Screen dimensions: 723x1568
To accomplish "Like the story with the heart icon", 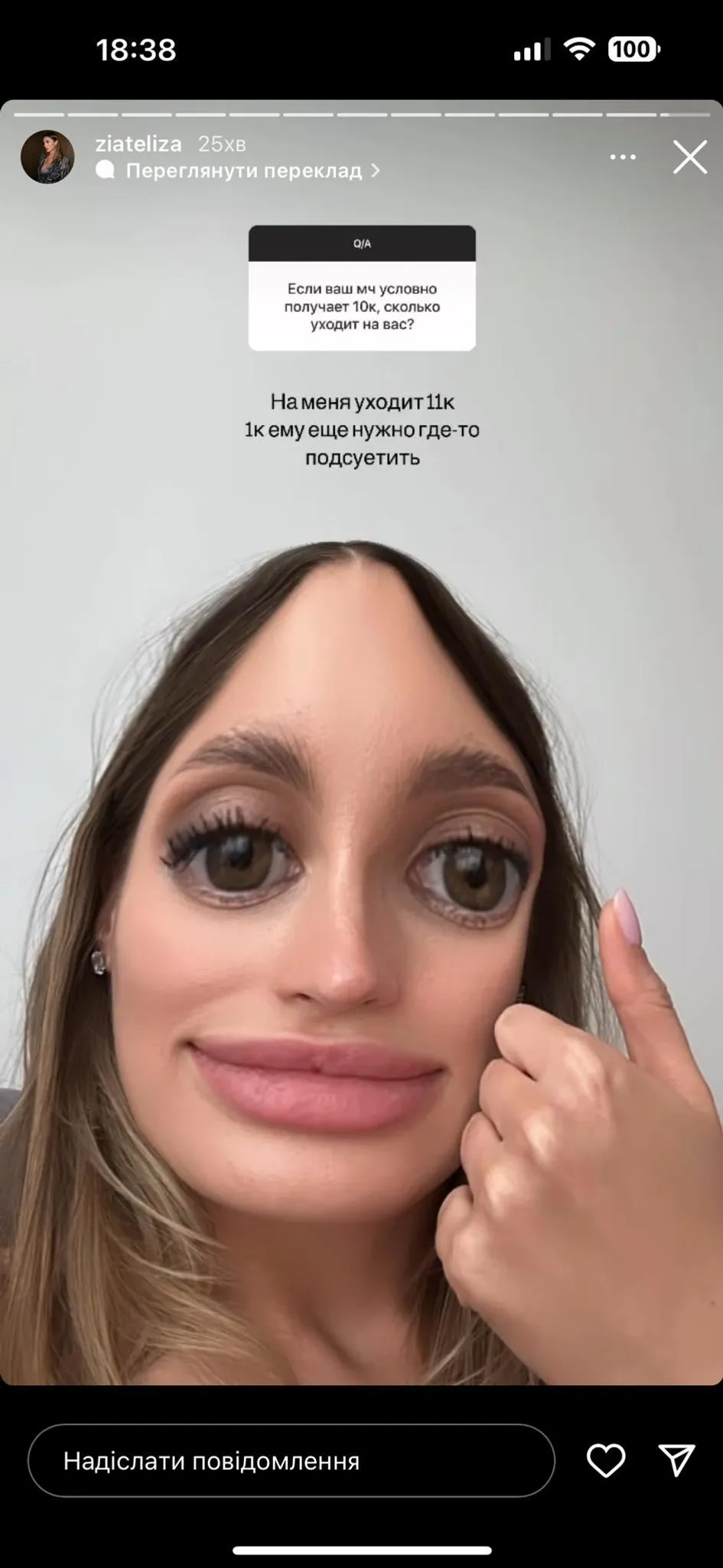I will click(x=605, y=1461).
